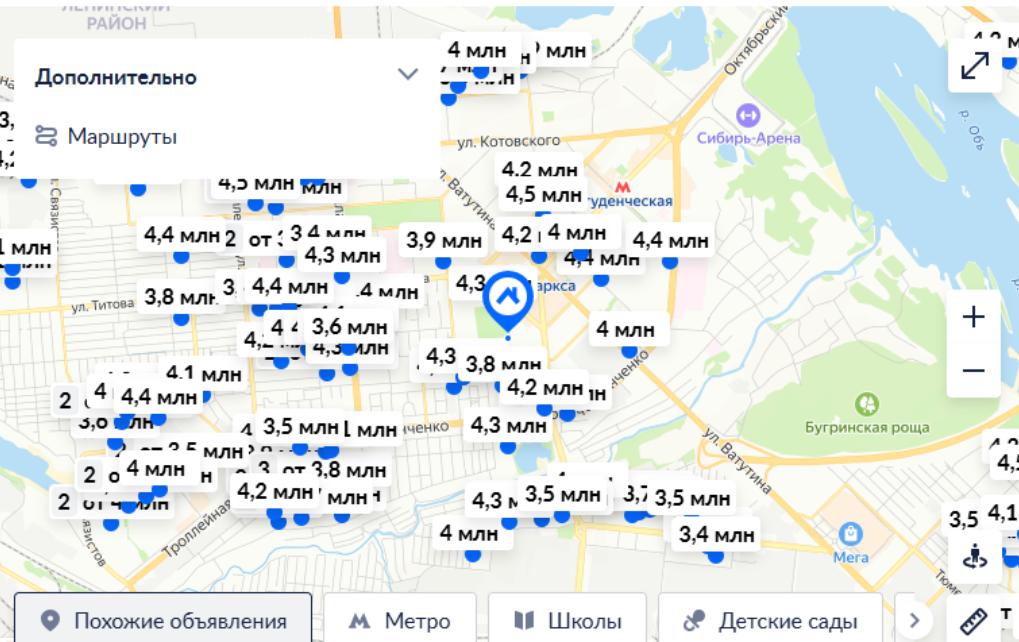
Task: Collapse the Дополнительно panel
Action: click(407, 75)
